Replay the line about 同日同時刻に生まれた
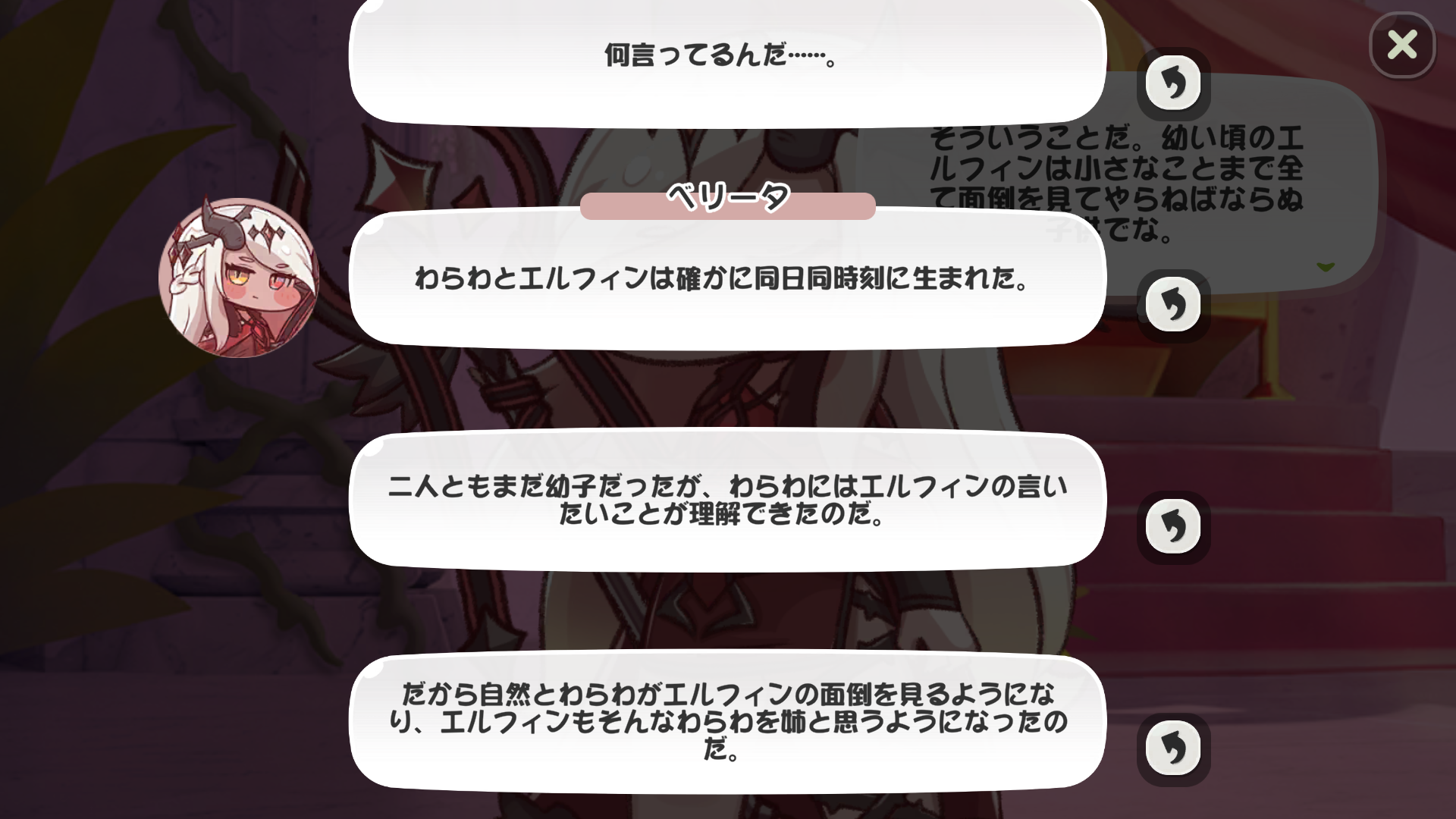Image resolution: width=1456 pixels, height=819 pixels. coord(1173,305)
